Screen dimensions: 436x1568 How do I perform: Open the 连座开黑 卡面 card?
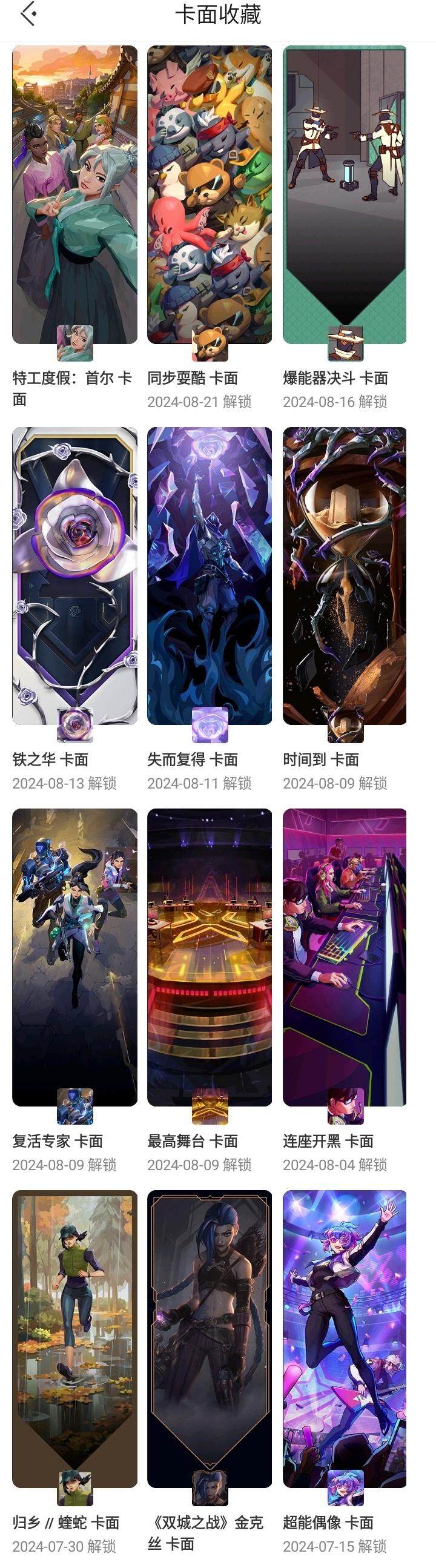pyautogui.click(x=345, y=957)
